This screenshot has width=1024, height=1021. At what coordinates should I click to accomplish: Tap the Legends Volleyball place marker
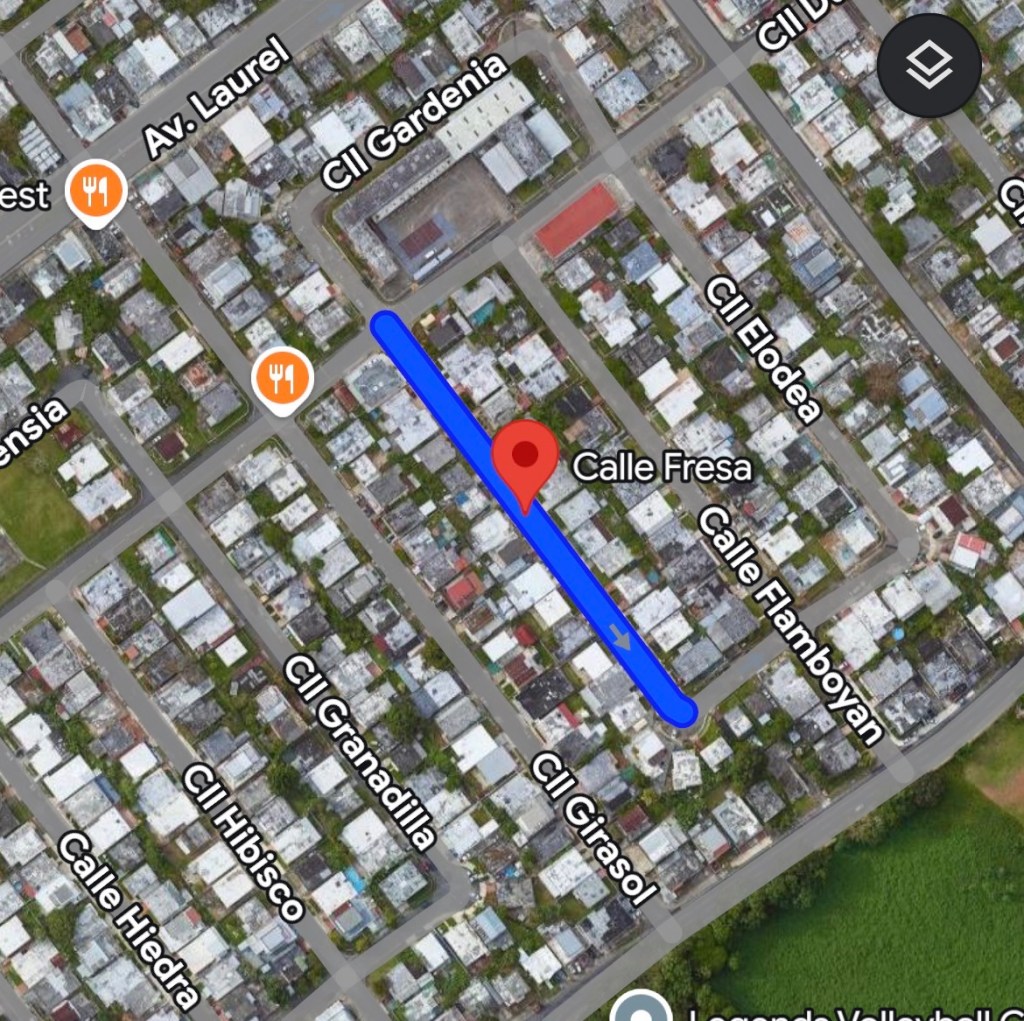(640, 1008)
